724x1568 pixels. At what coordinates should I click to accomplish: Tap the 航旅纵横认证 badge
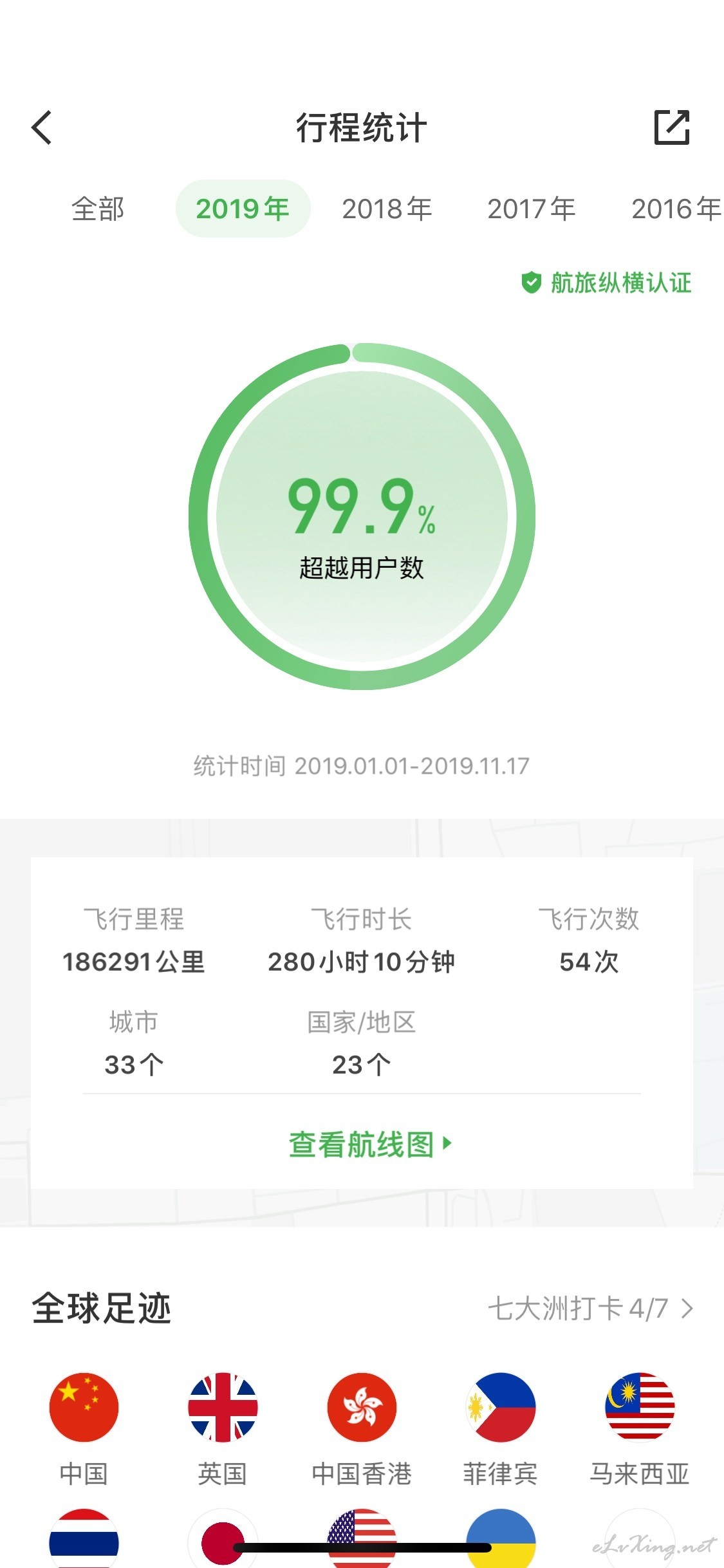(606, 283)
